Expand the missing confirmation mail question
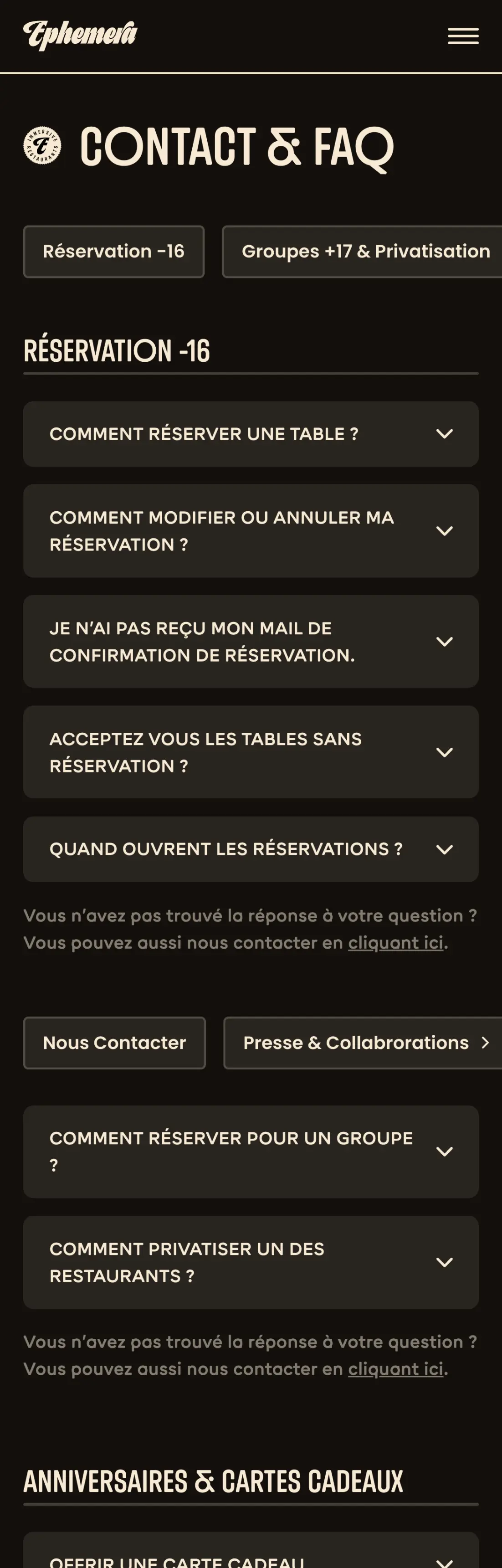The image size is (502, 1568). coord(251,642)
